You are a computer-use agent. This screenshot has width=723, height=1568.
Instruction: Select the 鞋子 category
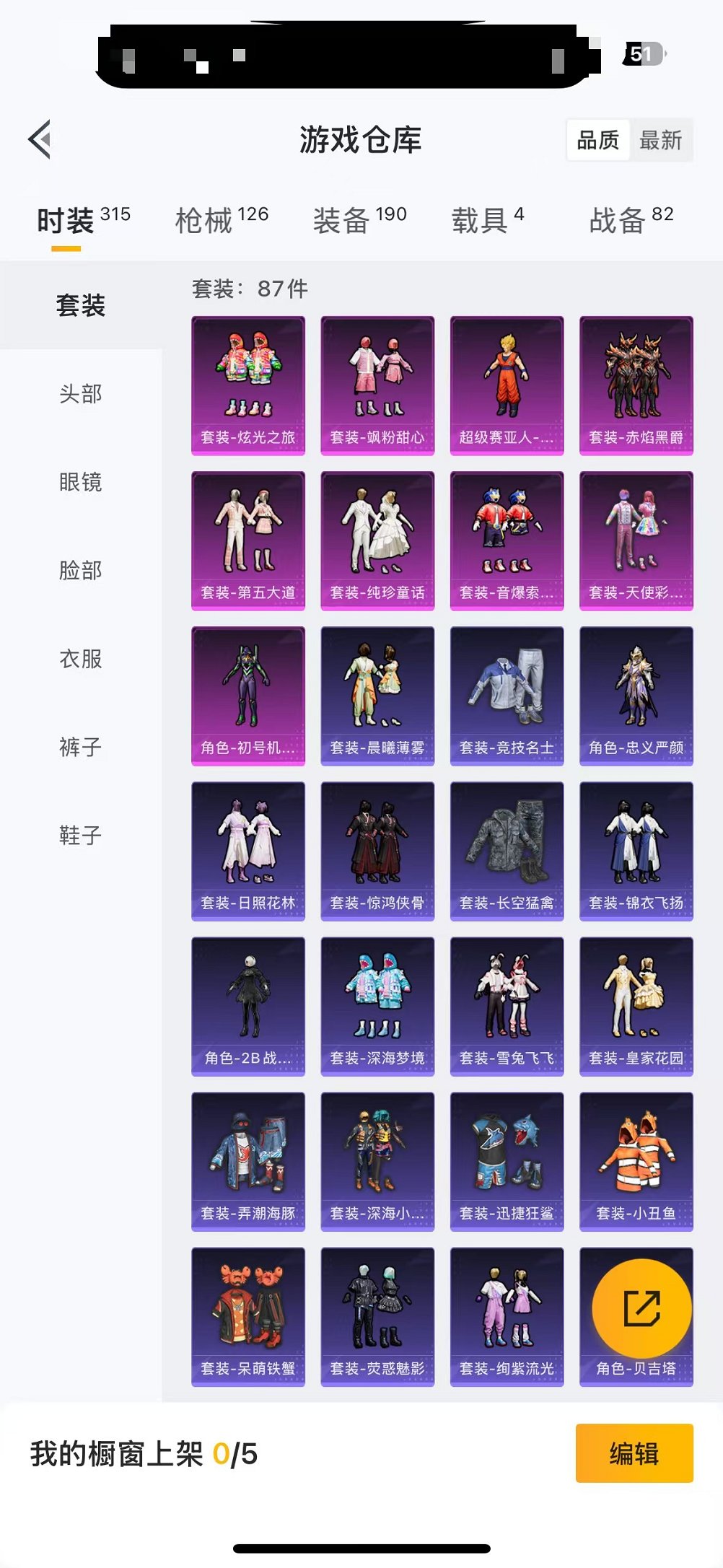click(81, 836)
